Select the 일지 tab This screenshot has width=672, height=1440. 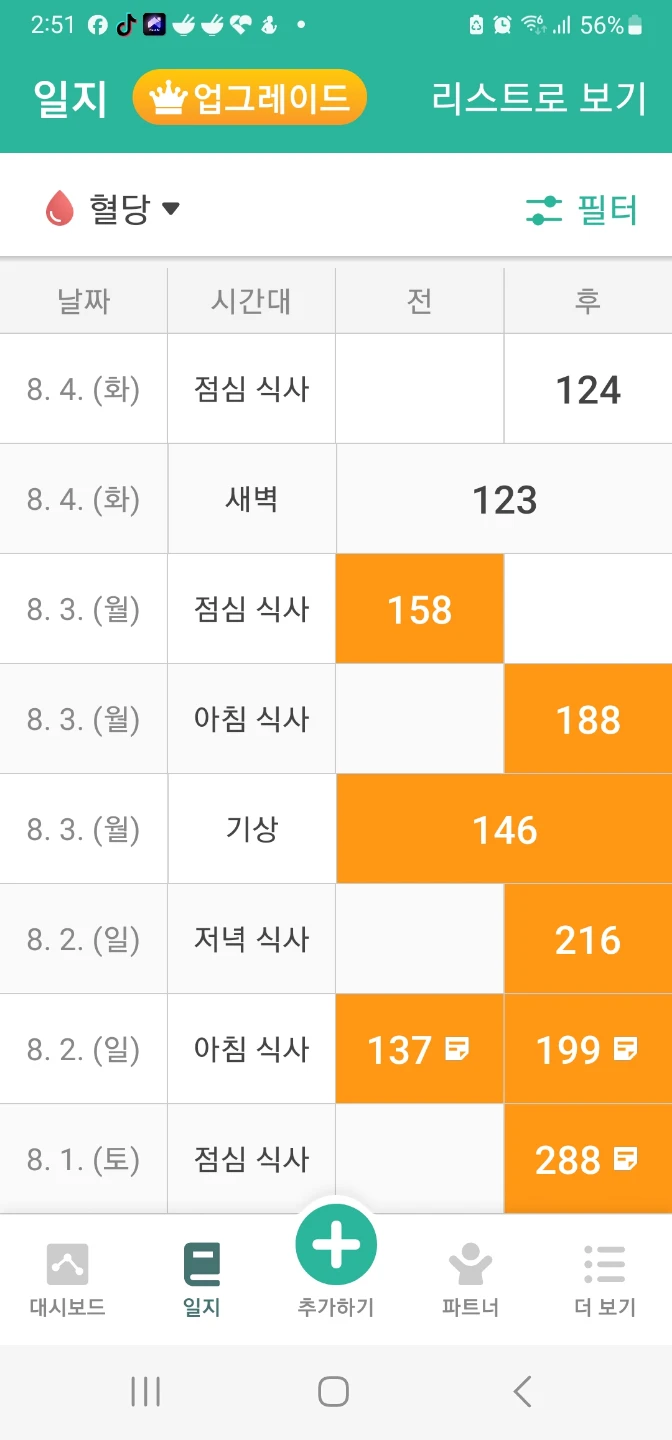pyautogui.click(x=201, y=1280)
